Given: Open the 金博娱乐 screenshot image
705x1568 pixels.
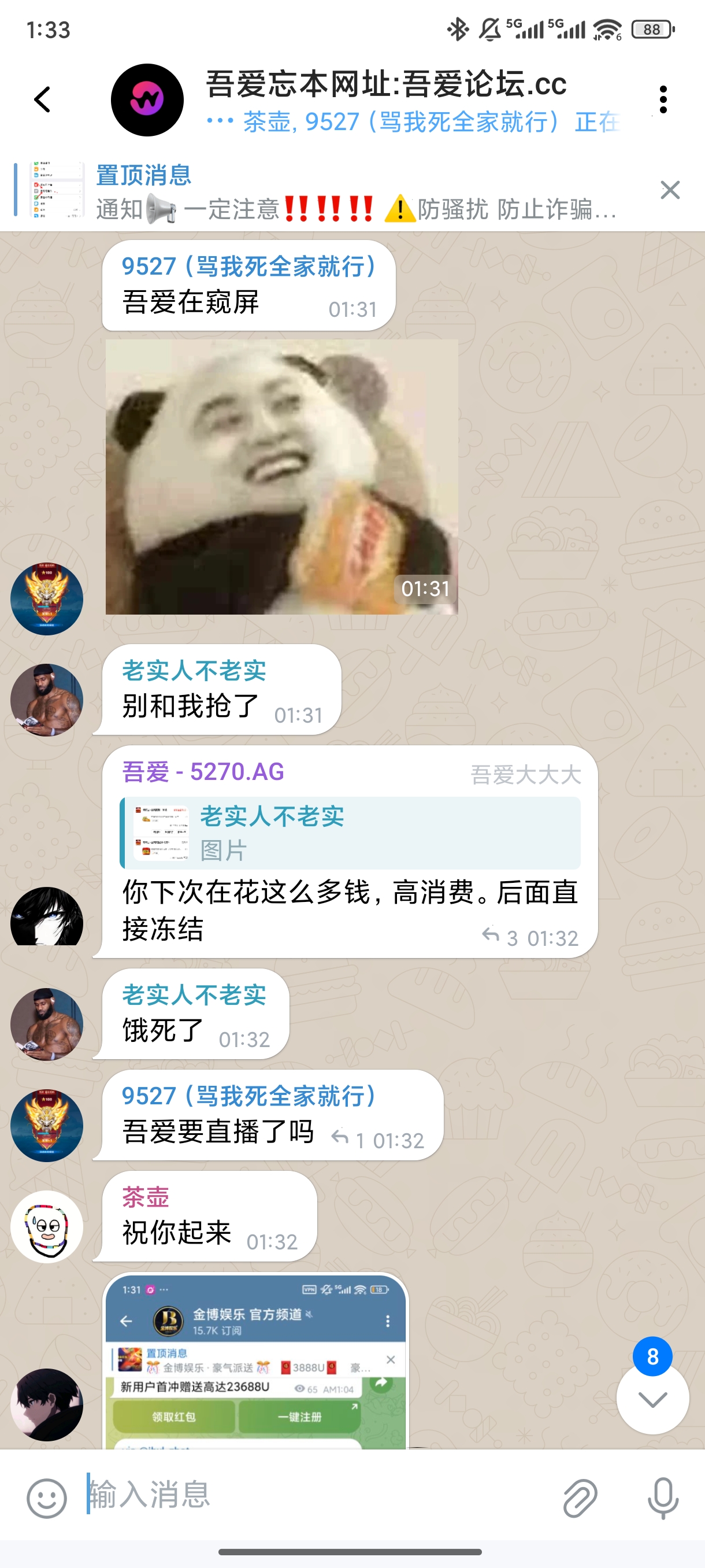Looking at the screenshot, I should click(255, 1361).
